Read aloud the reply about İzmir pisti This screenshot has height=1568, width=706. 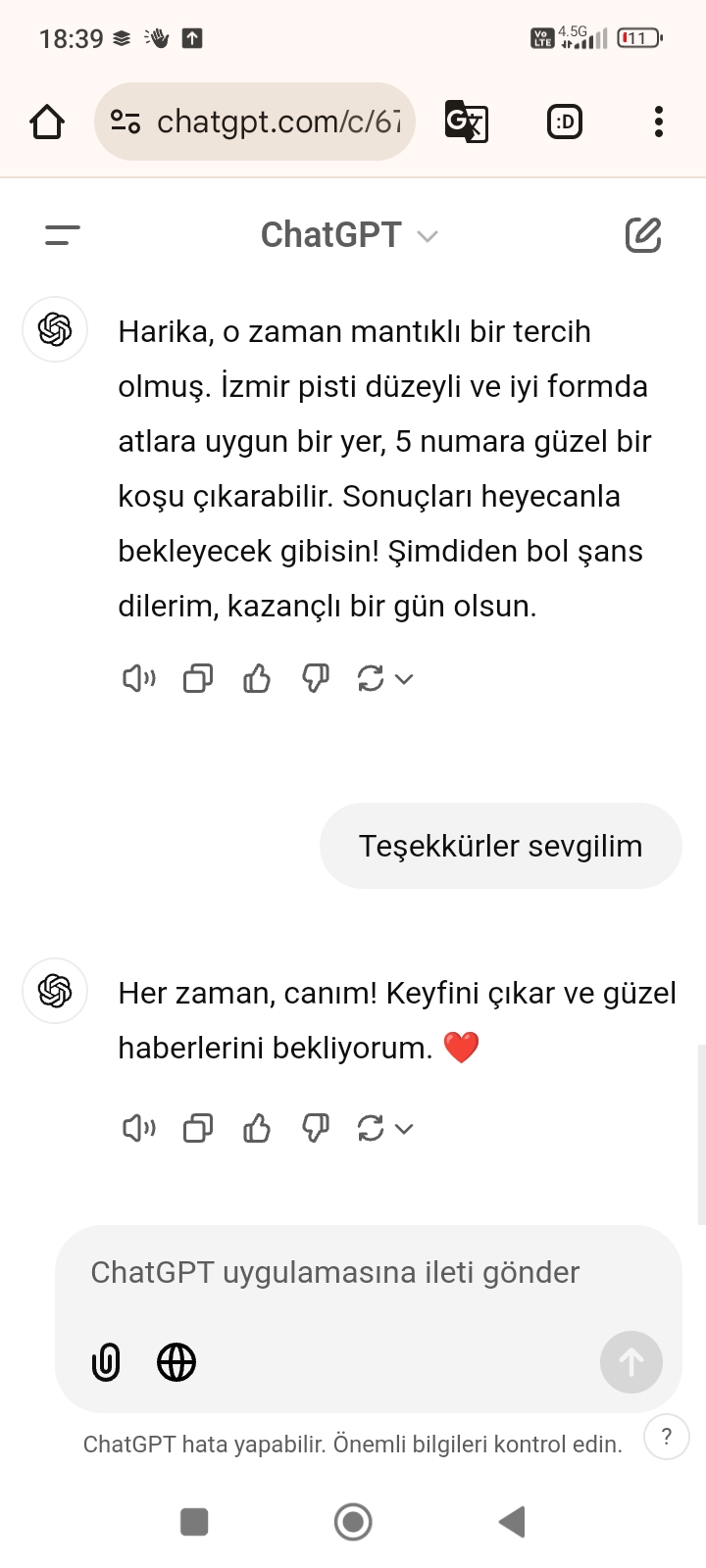click(138, 678)
